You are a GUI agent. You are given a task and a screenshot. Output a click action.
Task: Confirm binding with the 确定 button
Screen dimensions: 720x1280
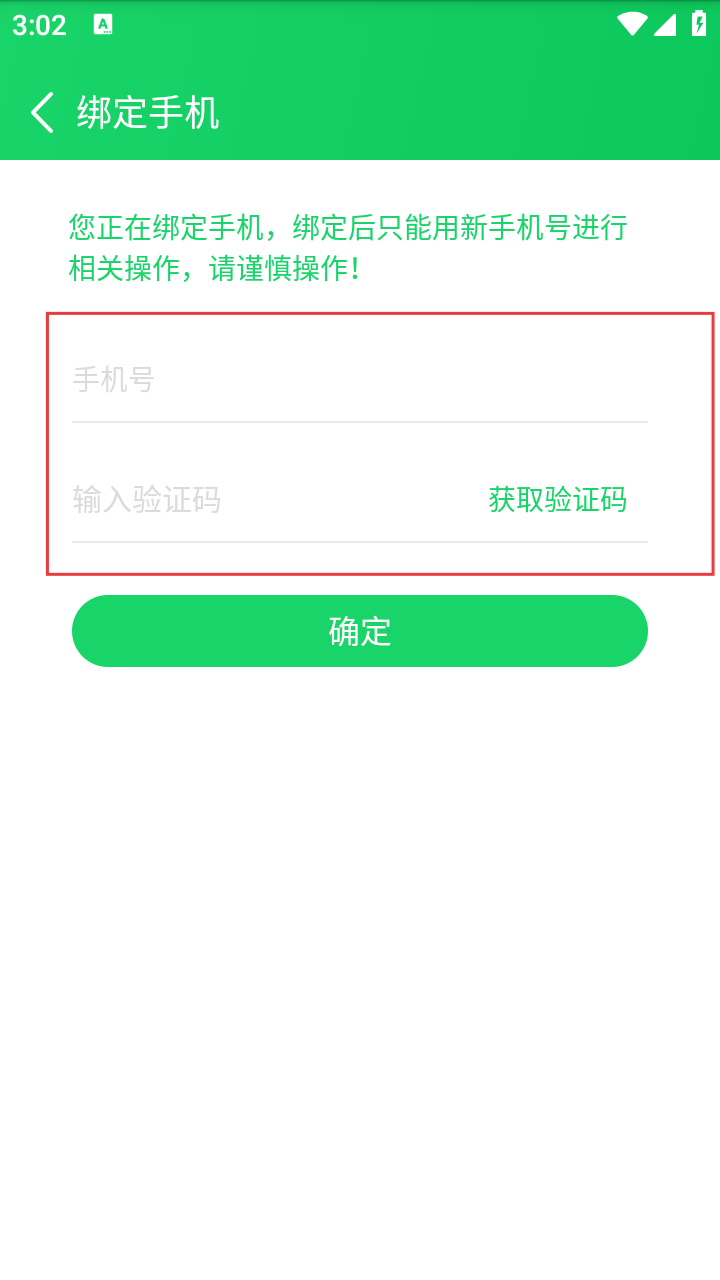(359, 631)
